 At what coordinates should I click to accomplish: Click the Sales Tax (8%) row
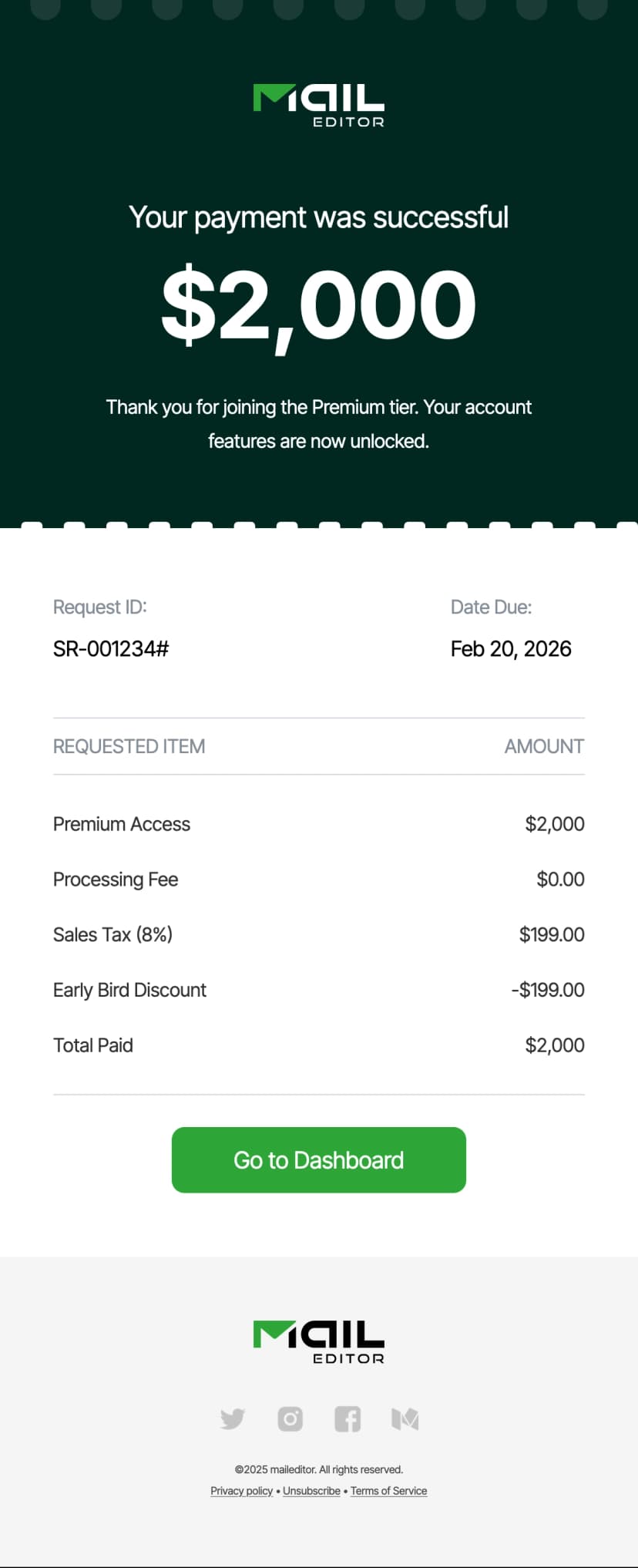(x=112, y=934)
